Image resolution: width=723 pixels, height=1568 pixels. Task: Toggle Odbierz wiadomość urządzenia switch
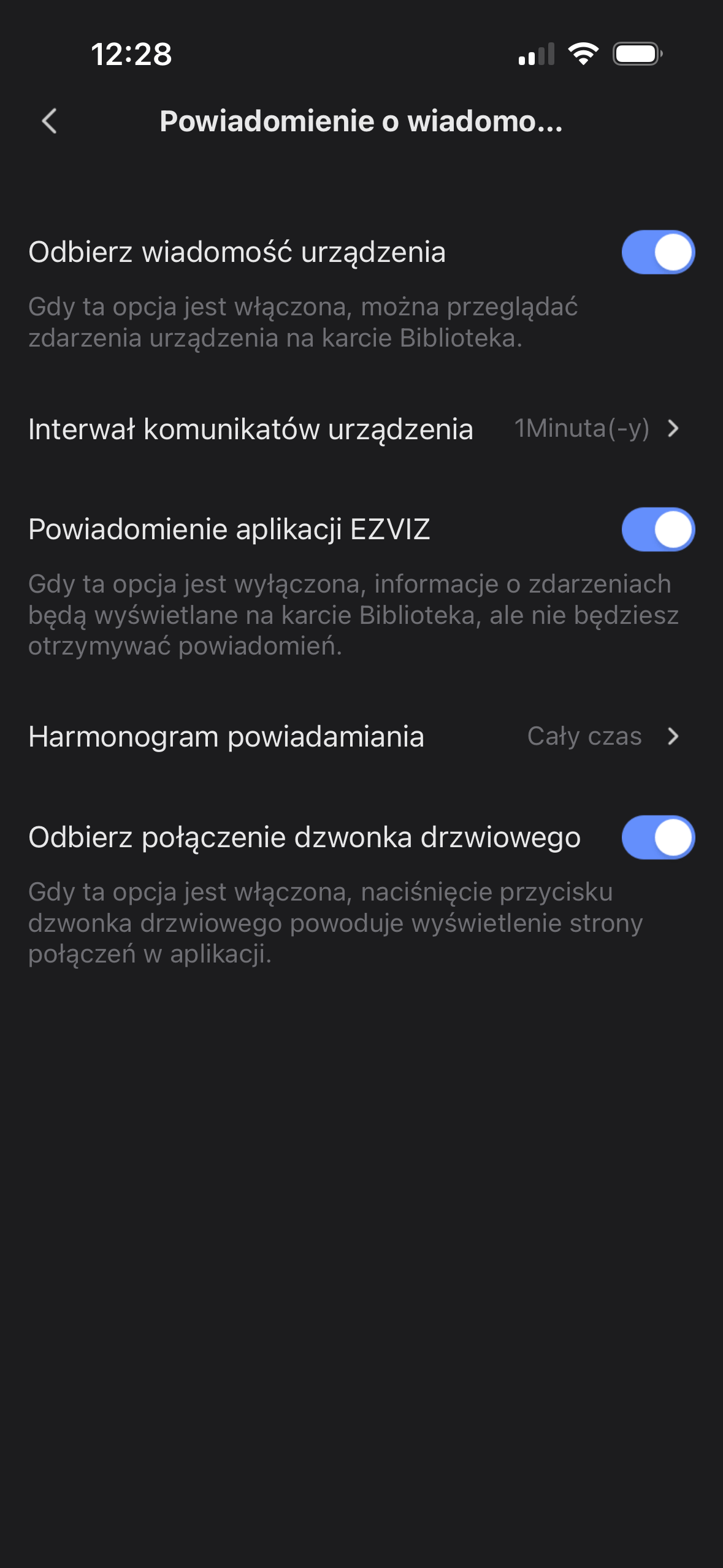pos(657,252)
